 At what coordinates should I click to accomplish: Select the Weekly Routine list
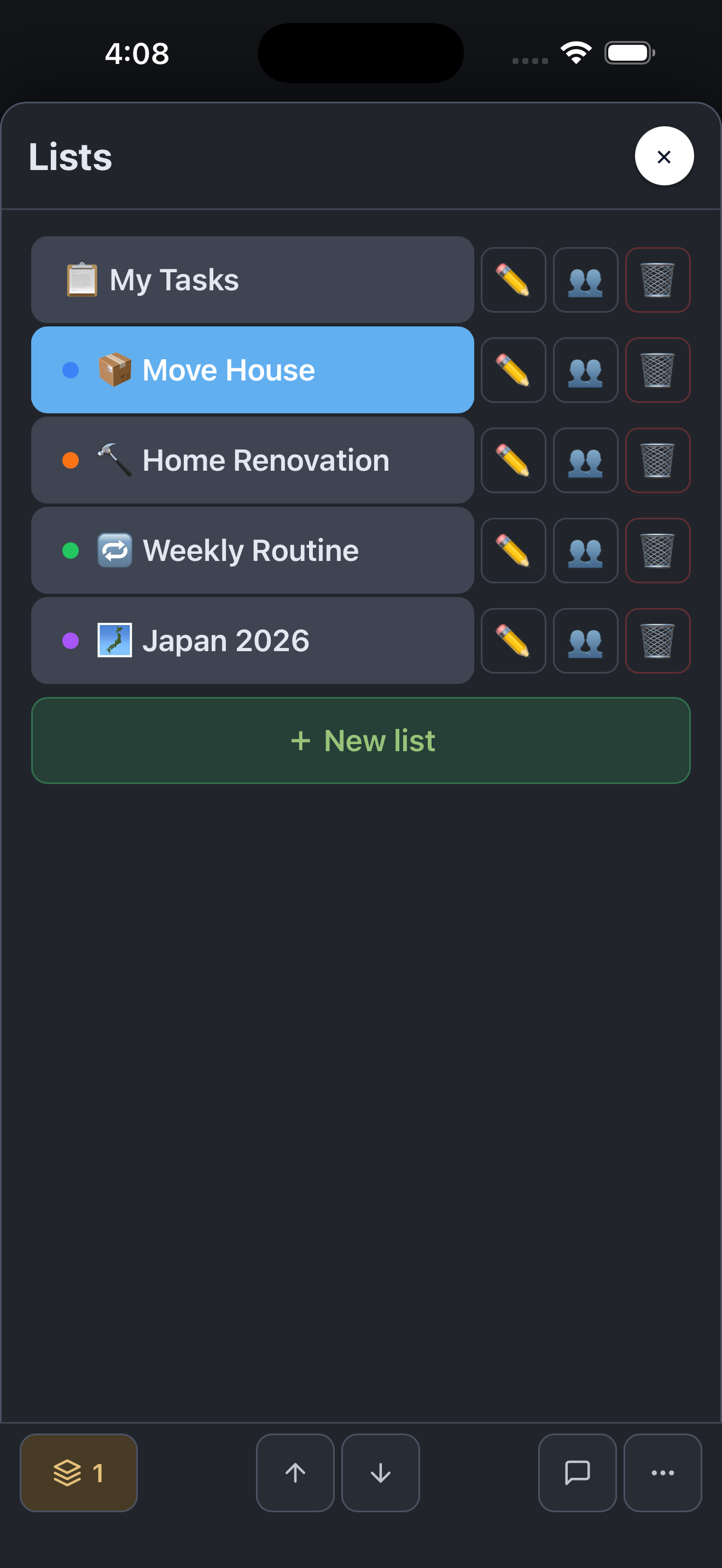tap(252, 550)
